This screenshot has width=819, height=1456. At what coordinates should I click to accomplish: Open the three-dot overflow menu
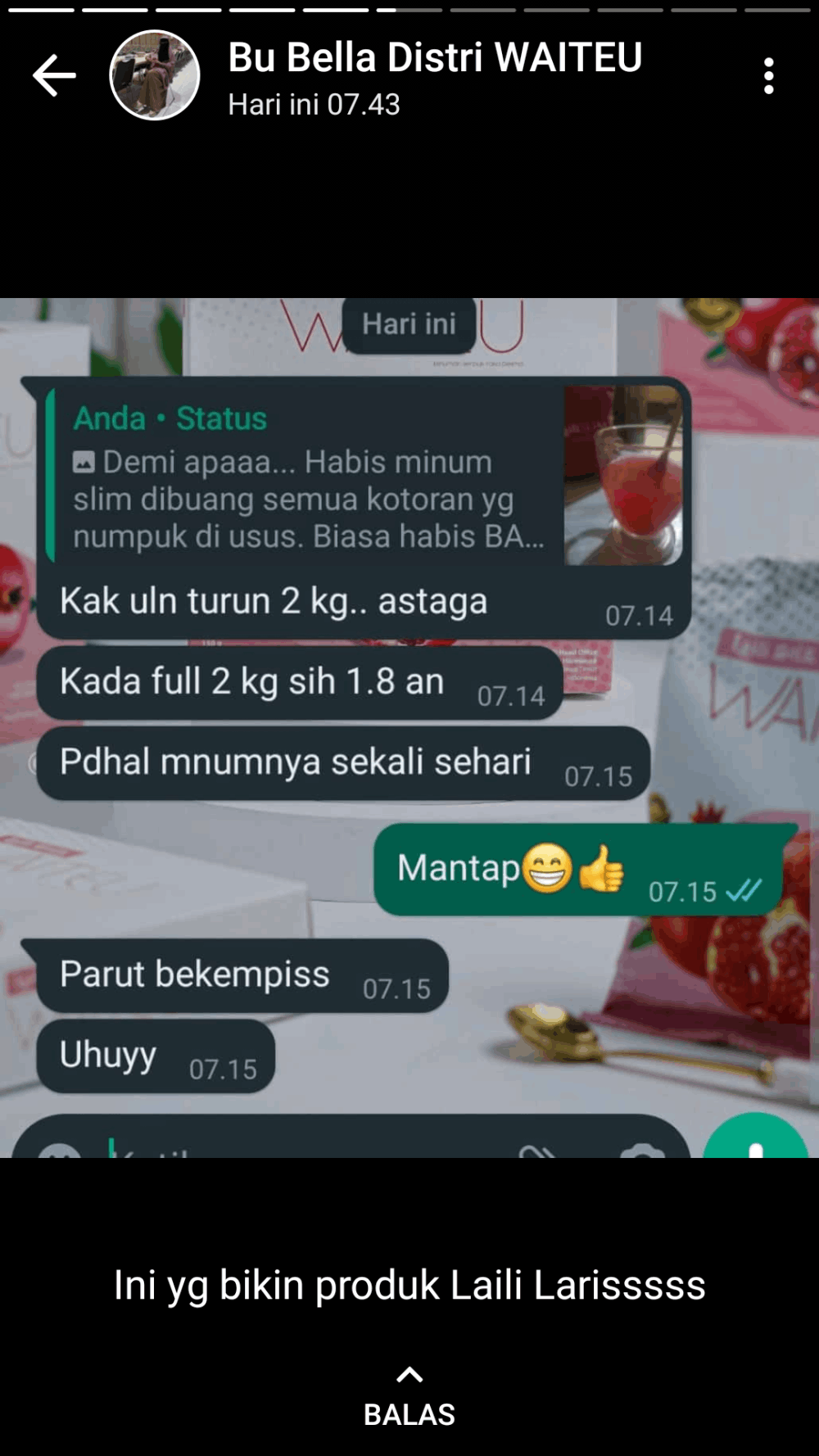768,76
